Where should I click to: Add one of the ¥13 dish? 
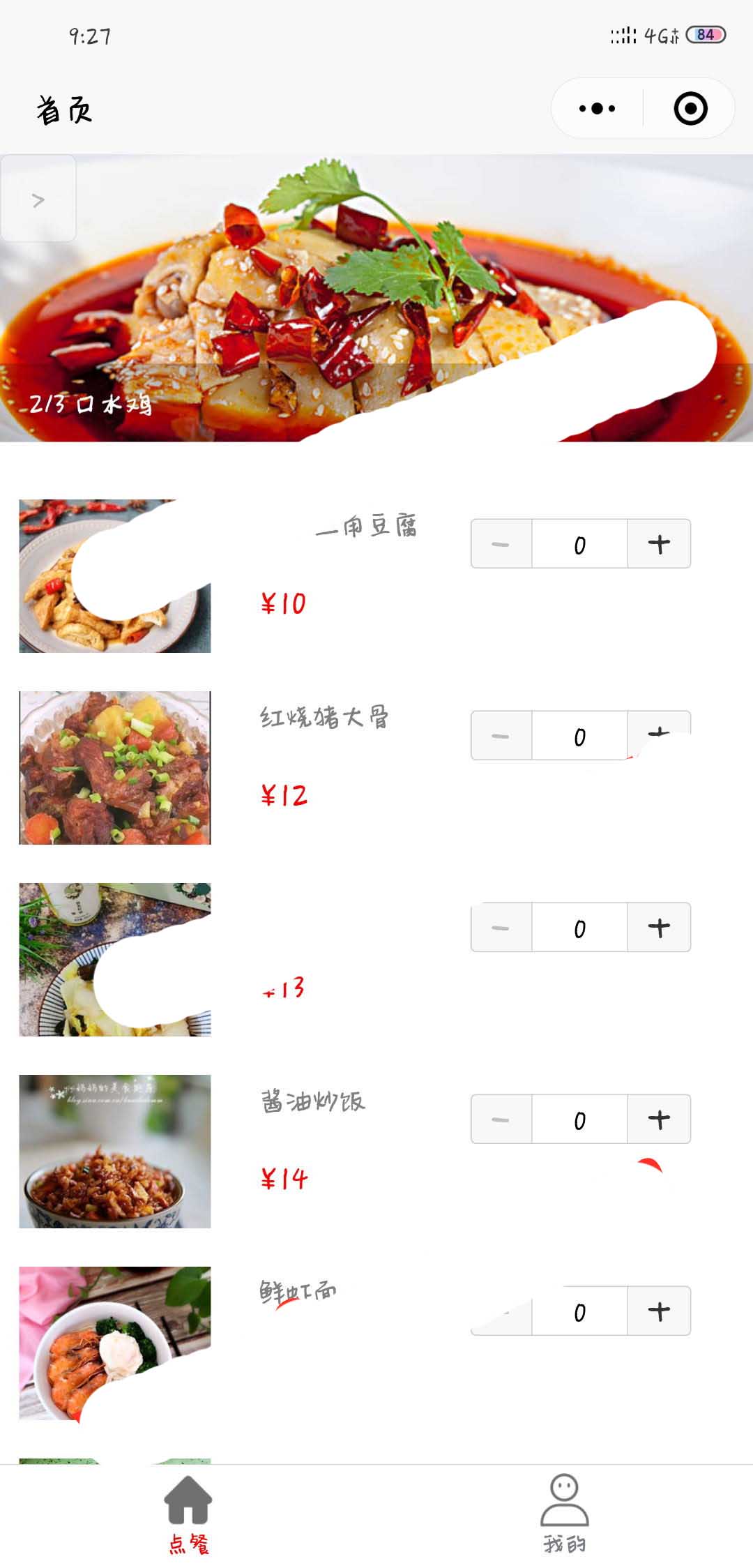[x=659, y=928]
